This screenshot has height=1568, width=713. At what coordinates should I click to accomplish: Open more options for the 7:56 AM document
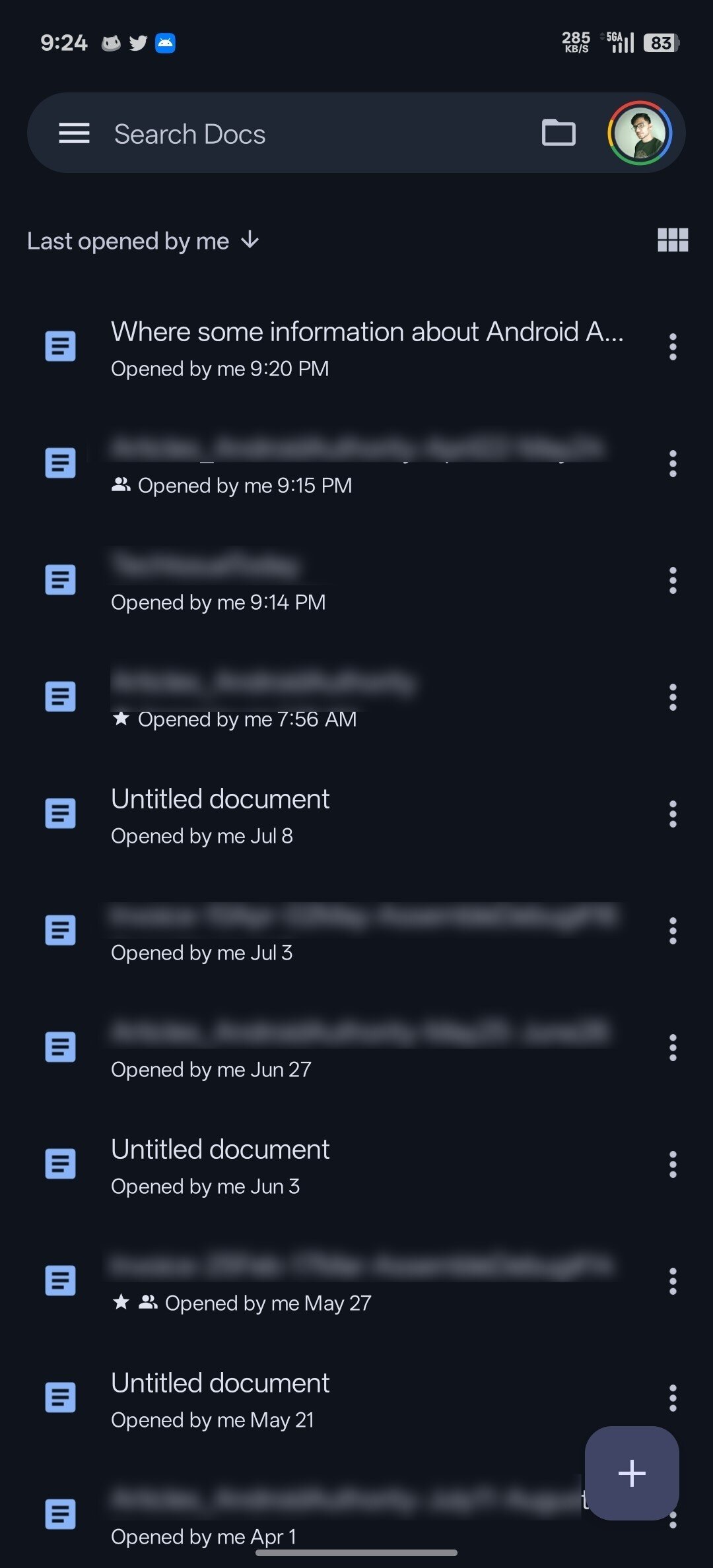tap(673, 698)
